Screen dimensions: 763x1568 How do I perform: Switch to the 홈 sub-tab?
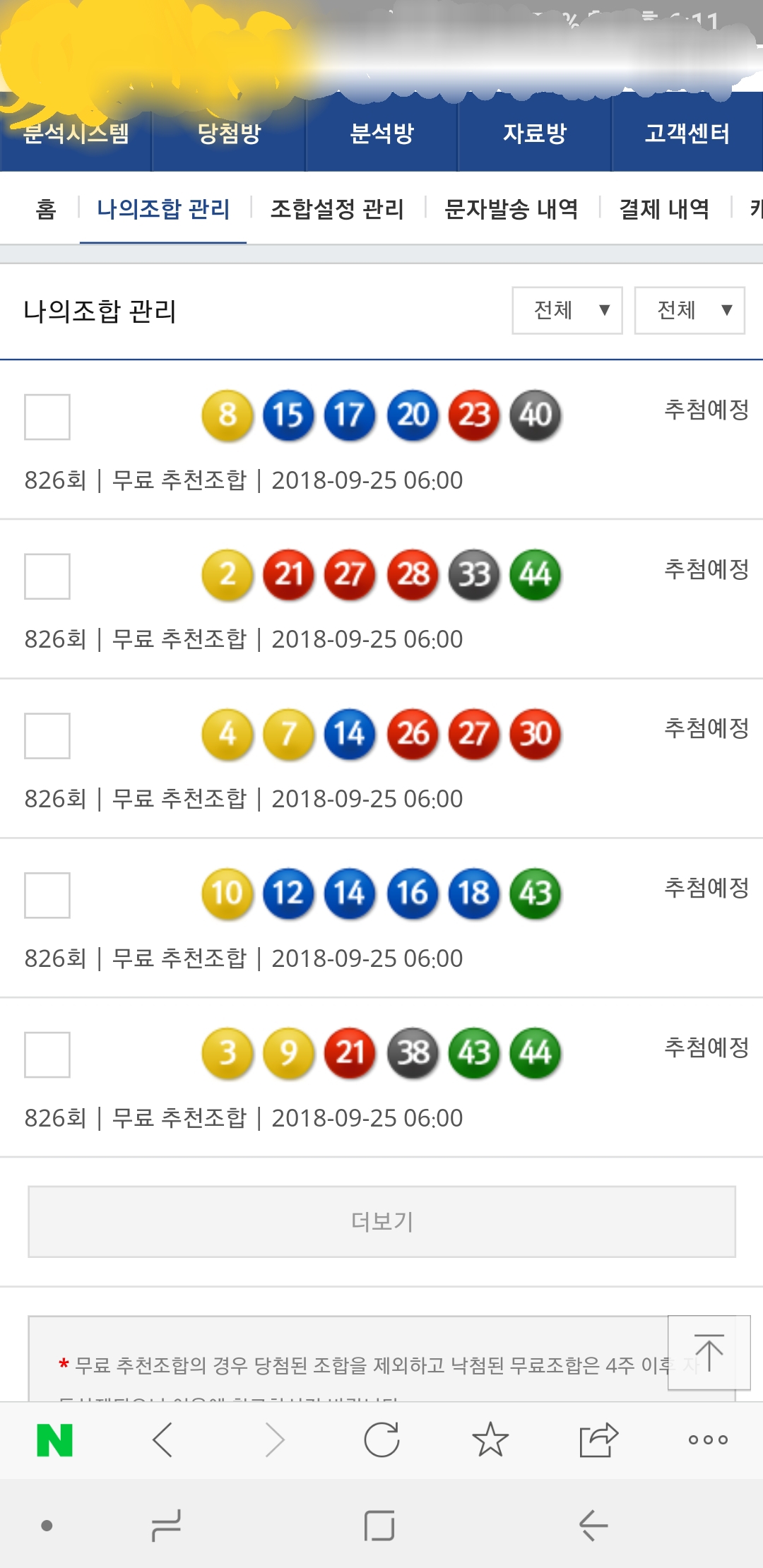click(x=46, y=209)
